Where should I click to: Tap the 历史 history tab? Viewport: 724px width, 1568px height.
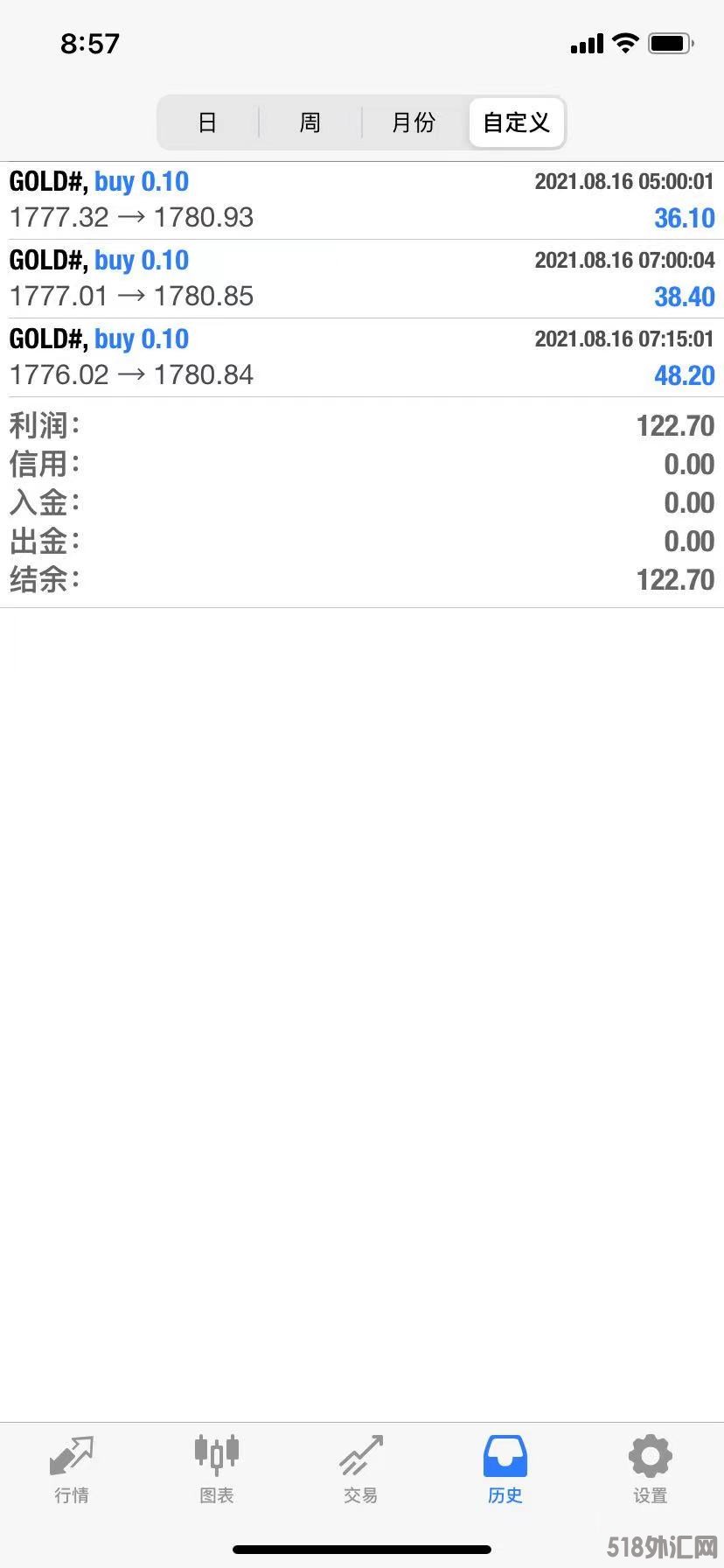point(505,1470)
